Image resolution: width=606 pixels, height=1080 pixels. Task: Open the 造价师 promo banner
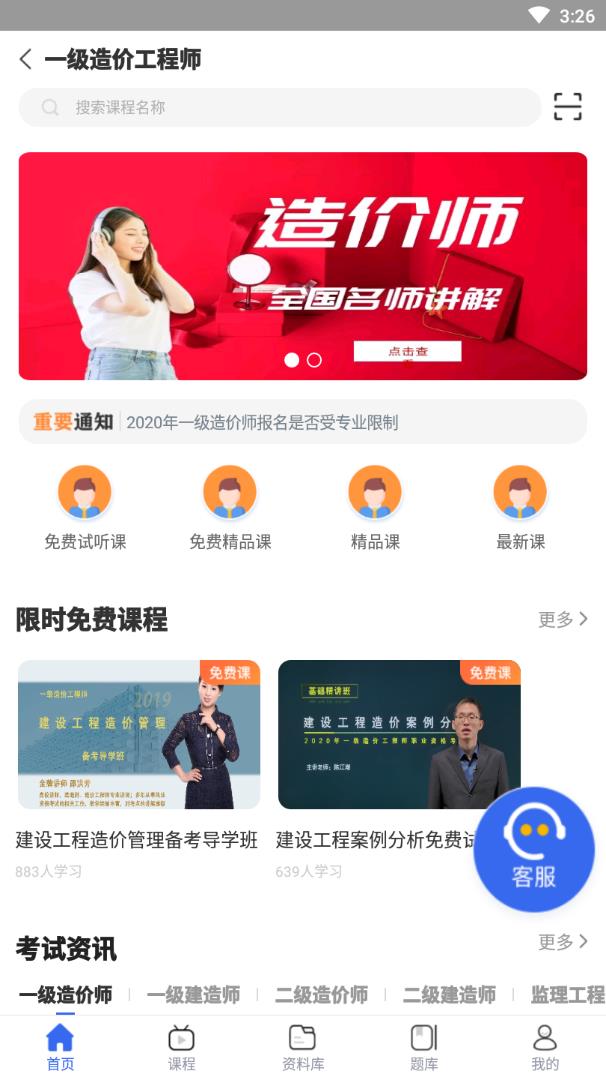(x=302, y=265)
